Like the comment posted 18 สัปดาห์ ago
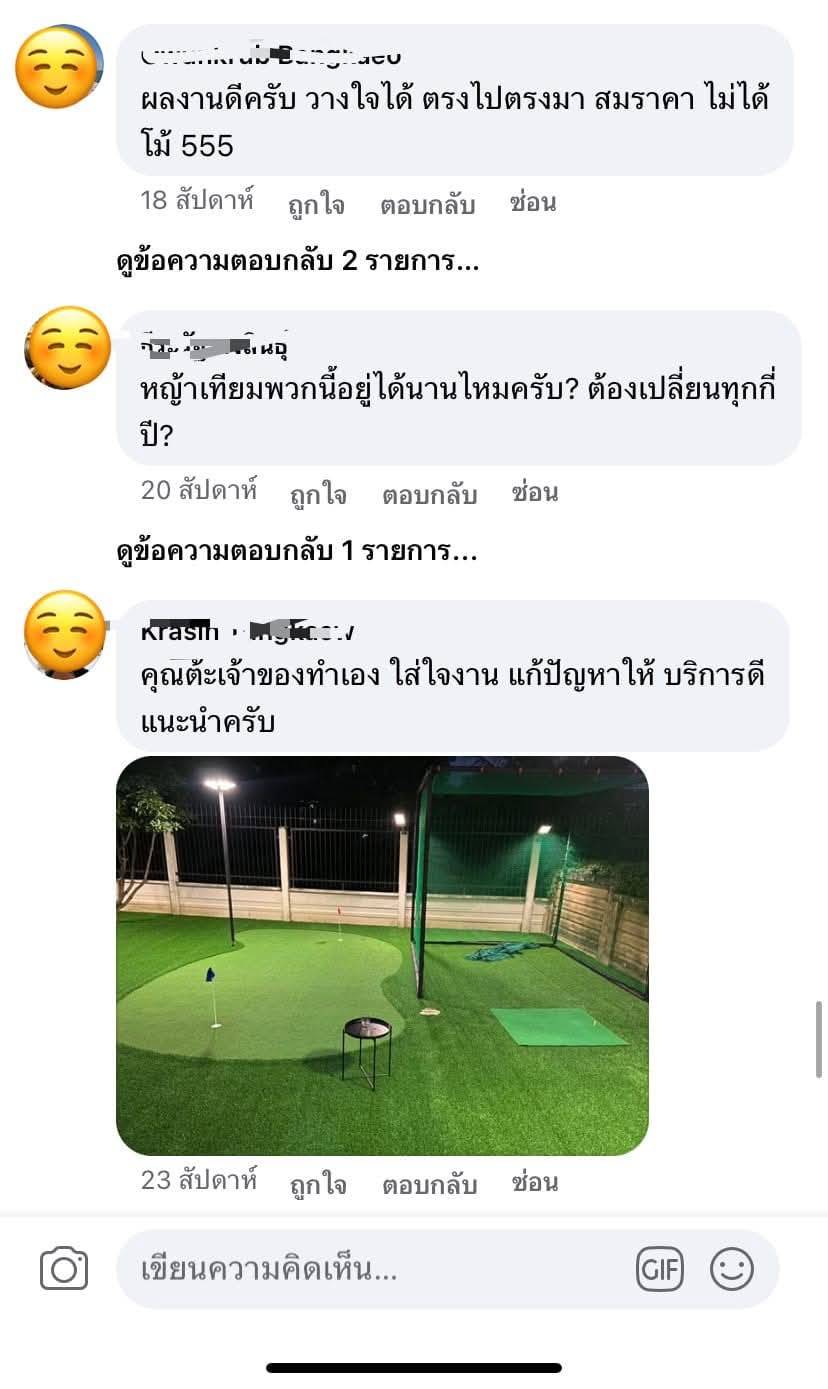The width and height of the screenshot is (828, 1389). [x=316, y=205]
